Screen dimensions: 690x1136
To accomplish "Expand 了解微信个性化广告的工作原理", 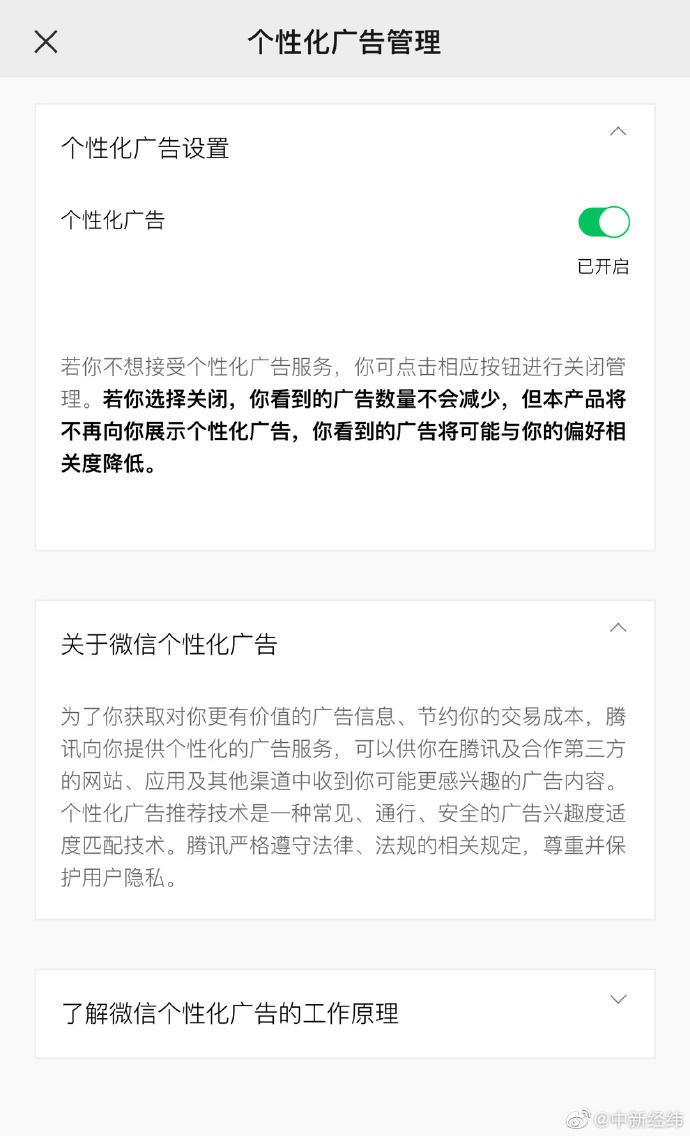I will pyautogui.click(x=618, y=999).
